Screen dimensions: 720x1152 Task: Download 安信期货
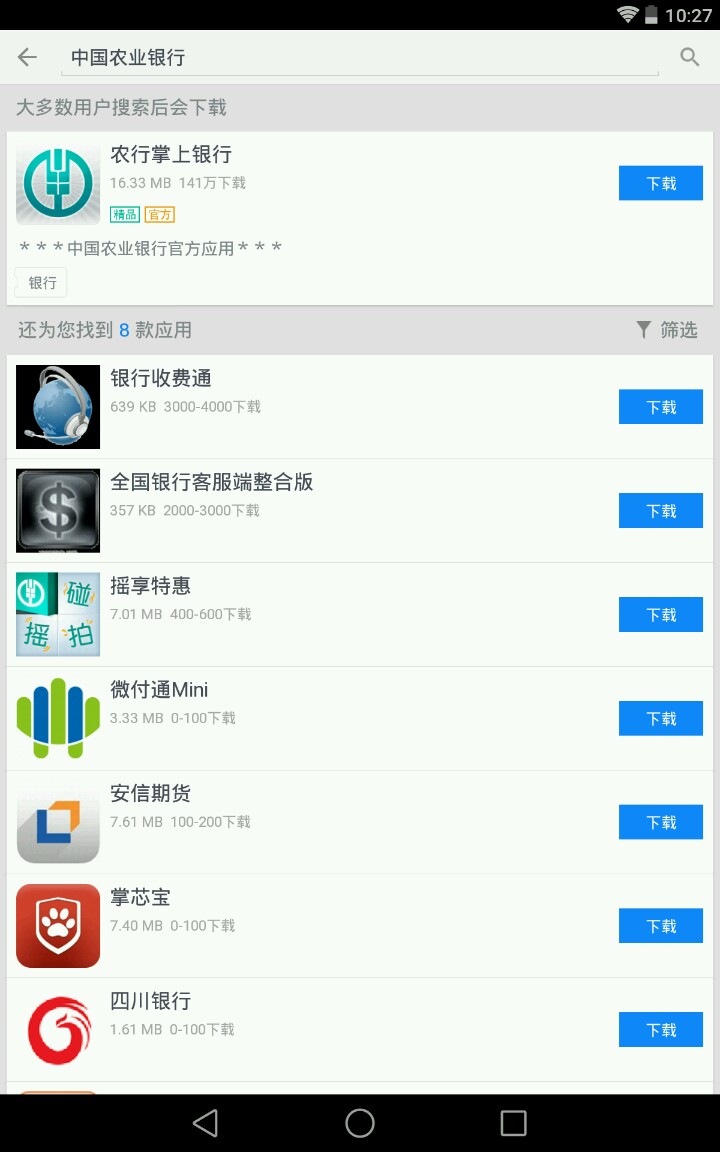click(x=660, y=822)
